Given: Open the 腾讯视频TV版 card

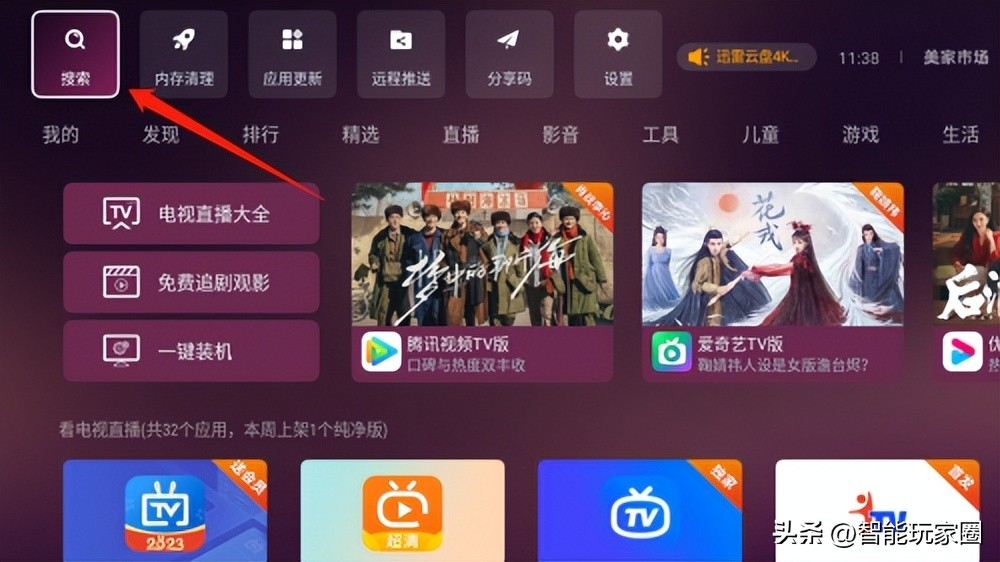Looking at the screenshot, I should click(x=482, y=280).
